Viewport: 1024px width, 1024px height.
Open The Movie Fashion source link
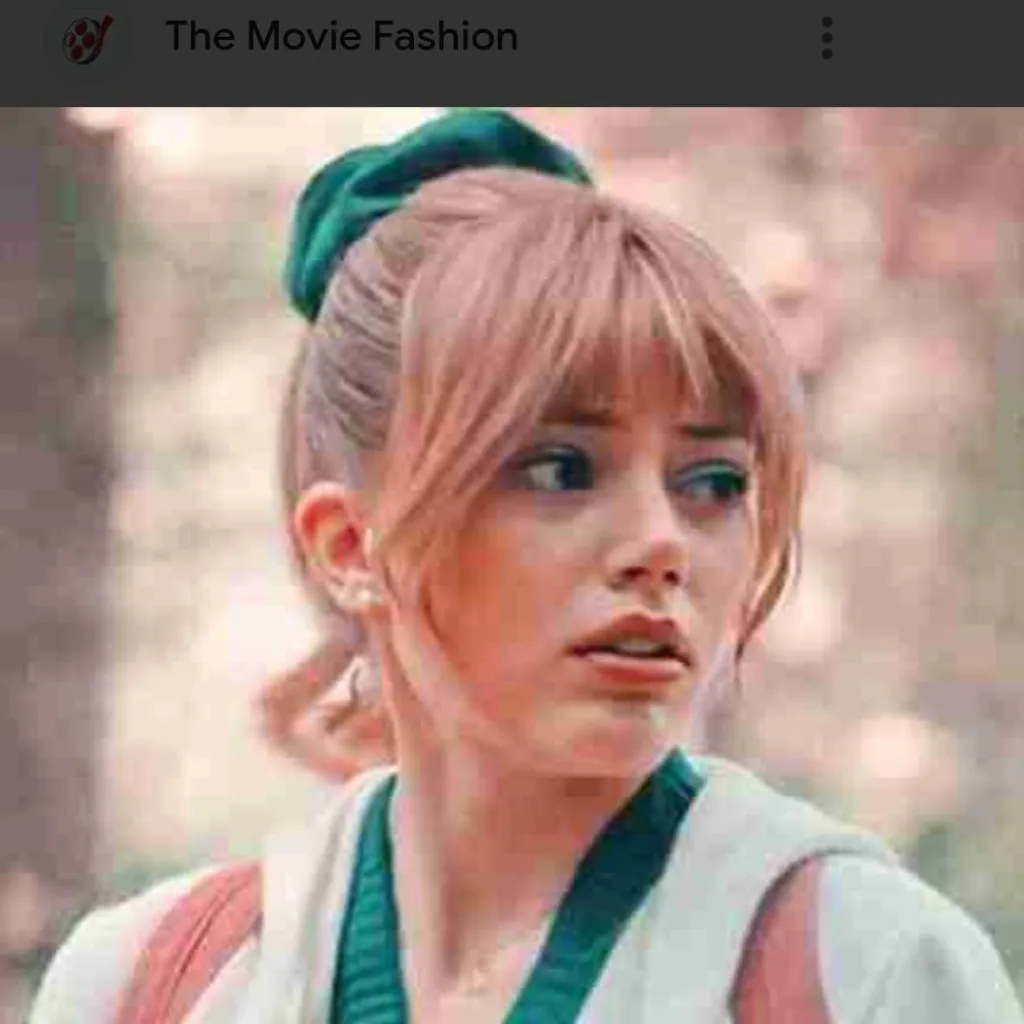point(341,38)
